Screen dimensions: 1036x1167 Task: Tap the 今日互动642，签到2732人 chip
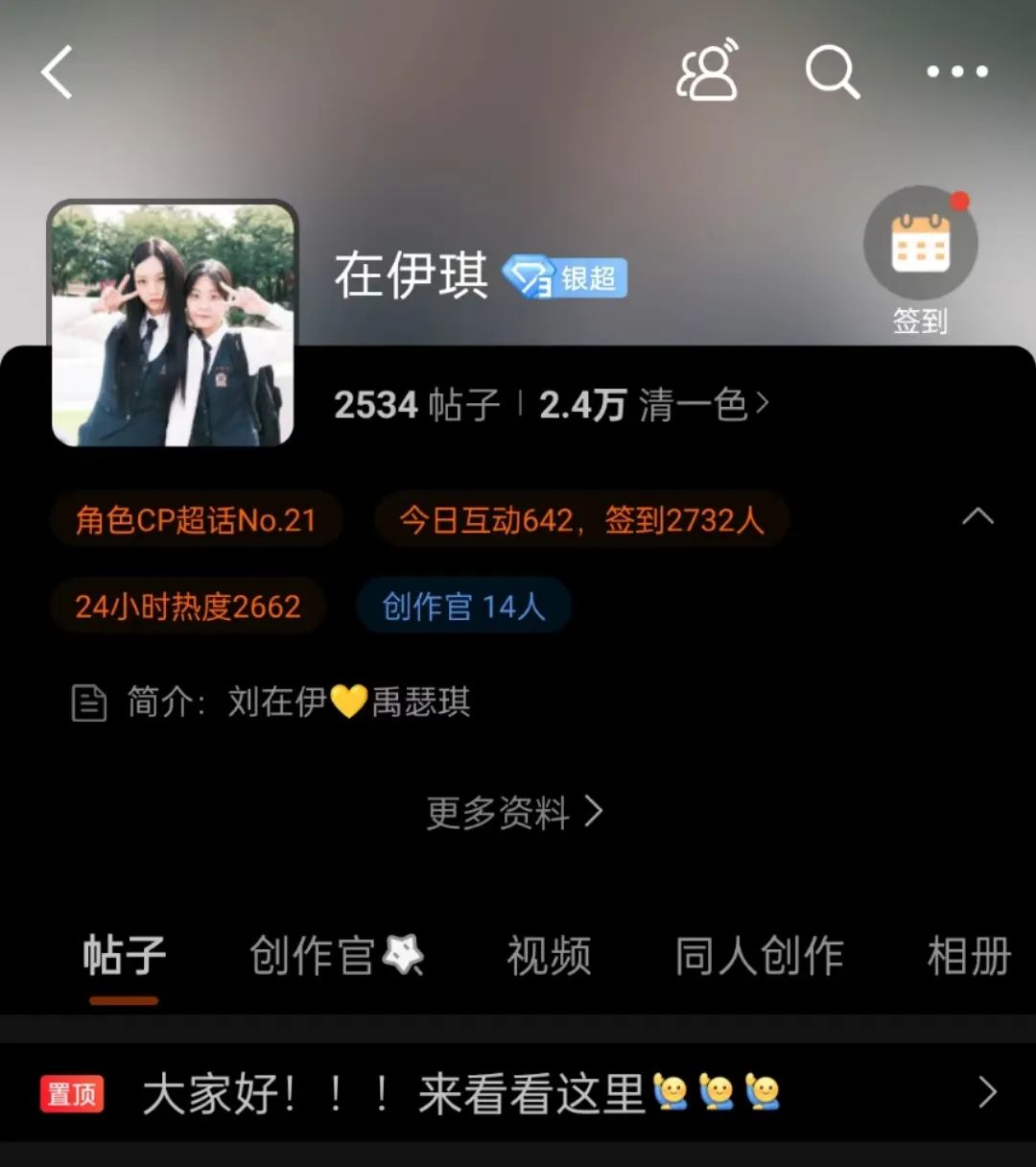581,520
